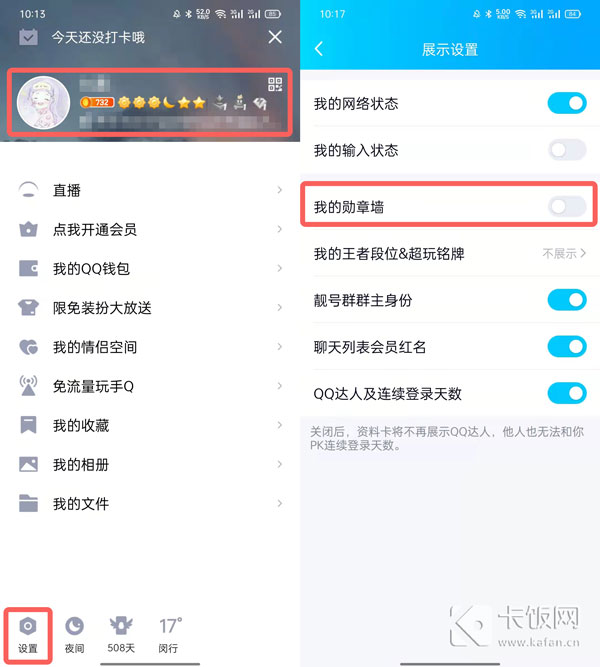
Task: Open 设置 at the drawer bottom
Action: click(x=28, y=634)
